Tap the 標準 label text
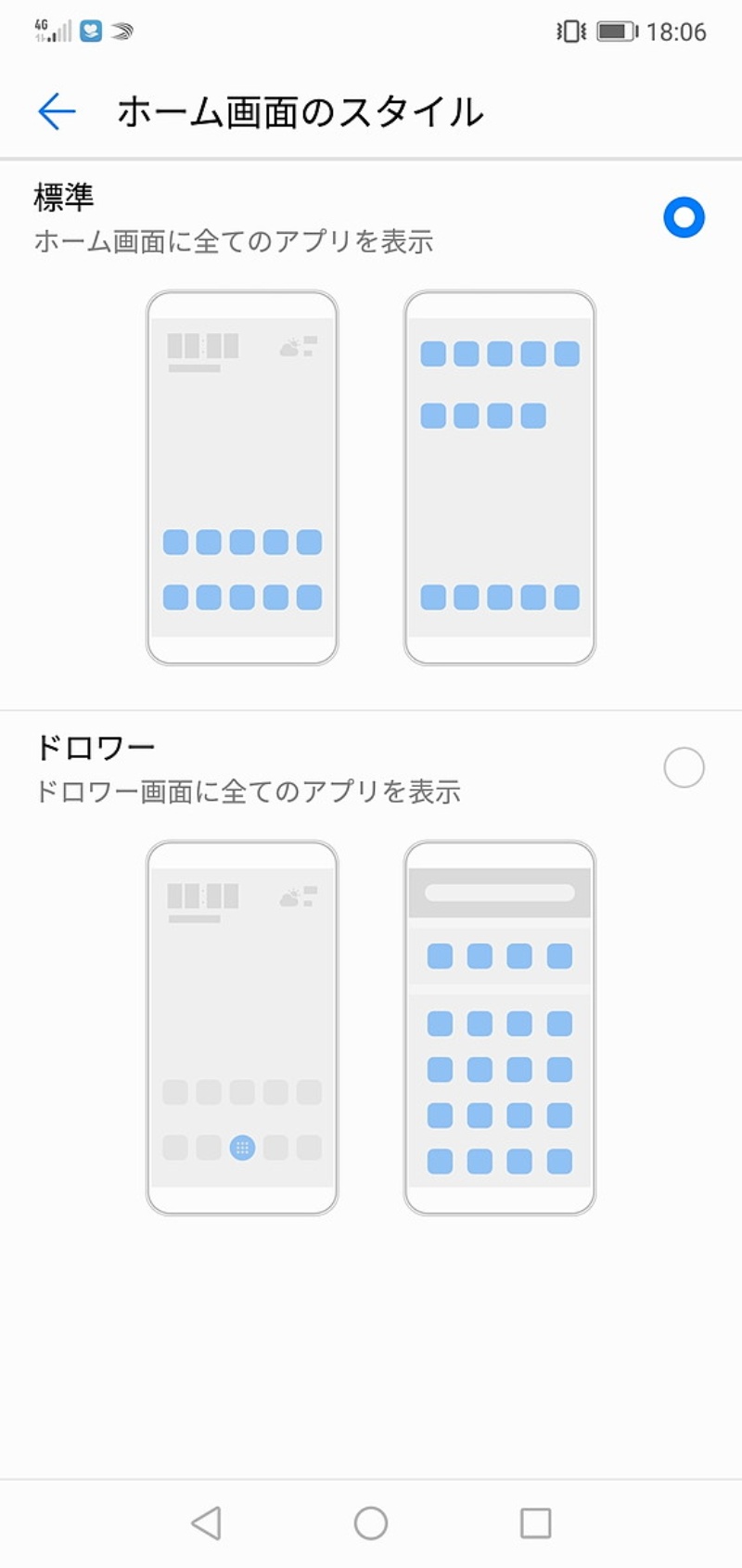The width and height of the screenshot is (742, 1568). click(56, 197)
